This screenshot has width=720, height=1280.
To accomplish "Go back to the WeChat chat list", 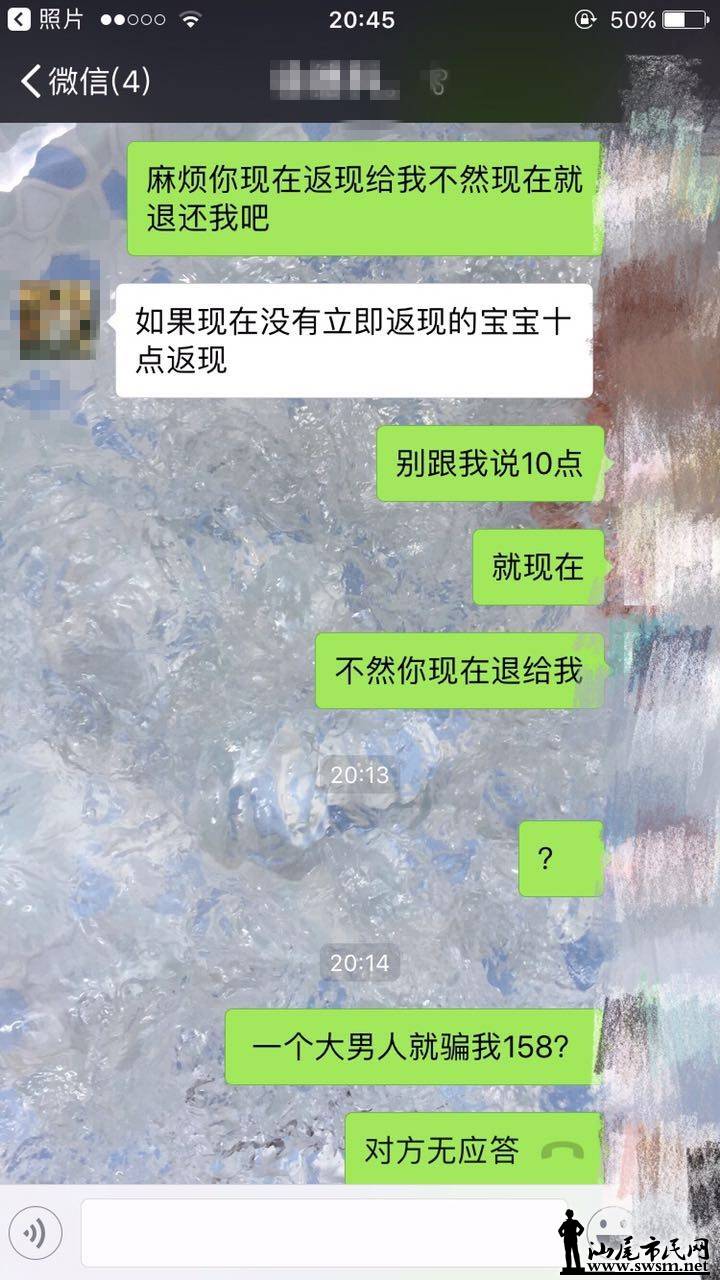I will pyautogui.click(x=85, y=81).
